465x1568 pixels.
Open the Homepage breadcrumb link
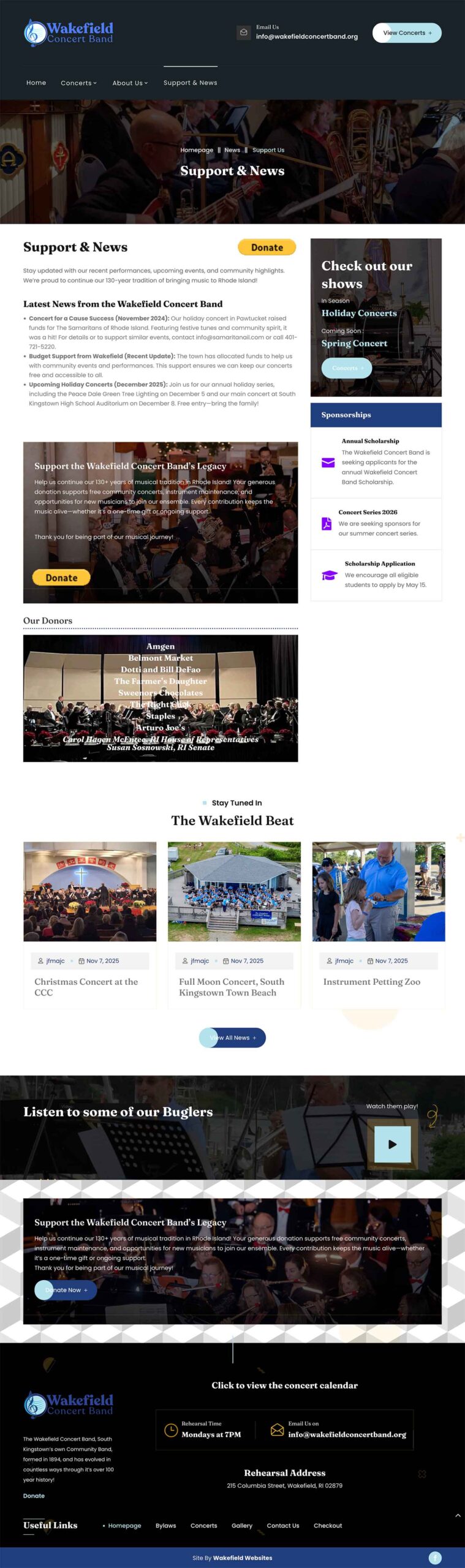pos(197,150)
